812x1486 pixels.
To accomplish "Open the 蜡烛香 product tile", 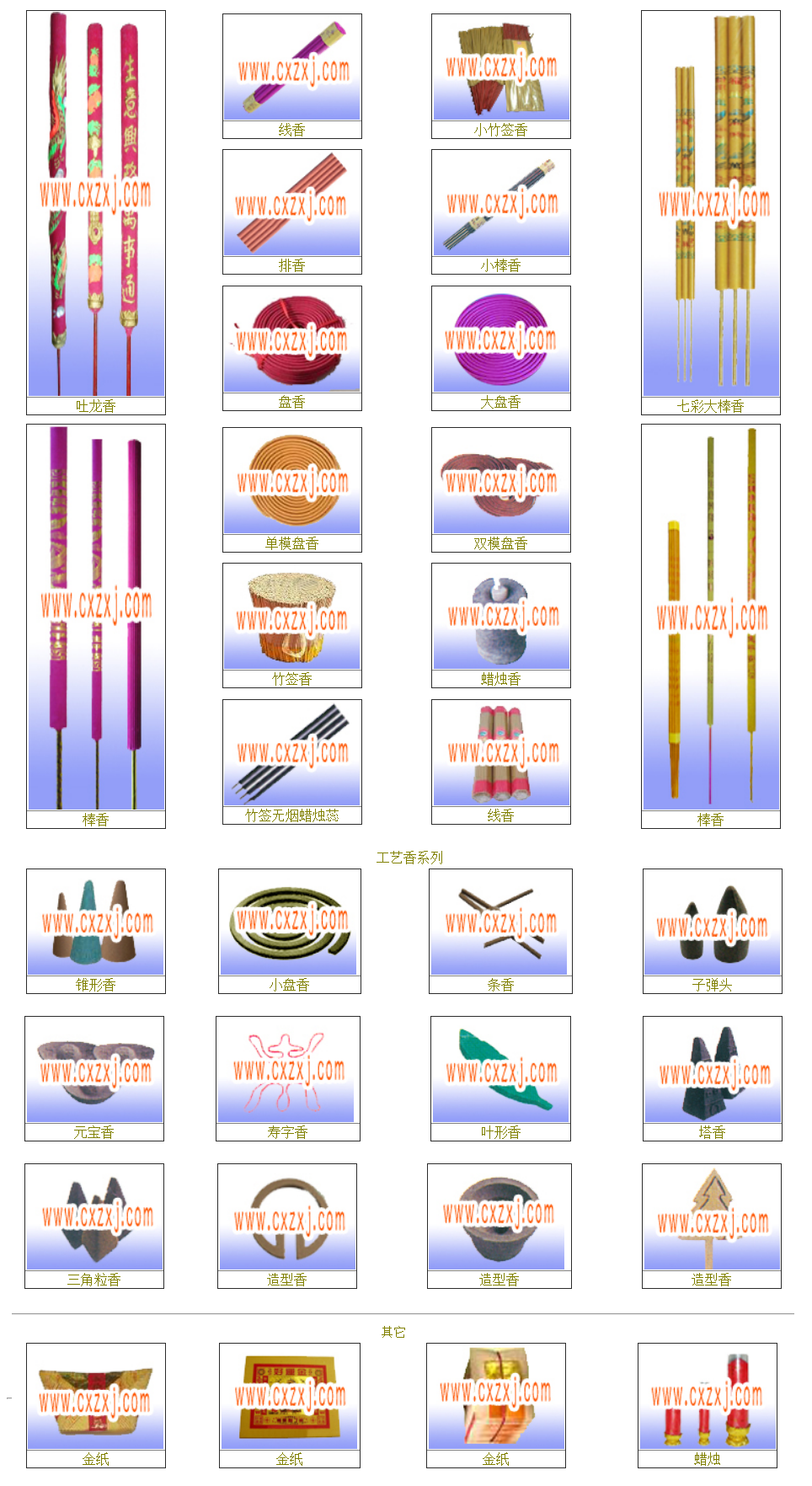I will 501,617.
